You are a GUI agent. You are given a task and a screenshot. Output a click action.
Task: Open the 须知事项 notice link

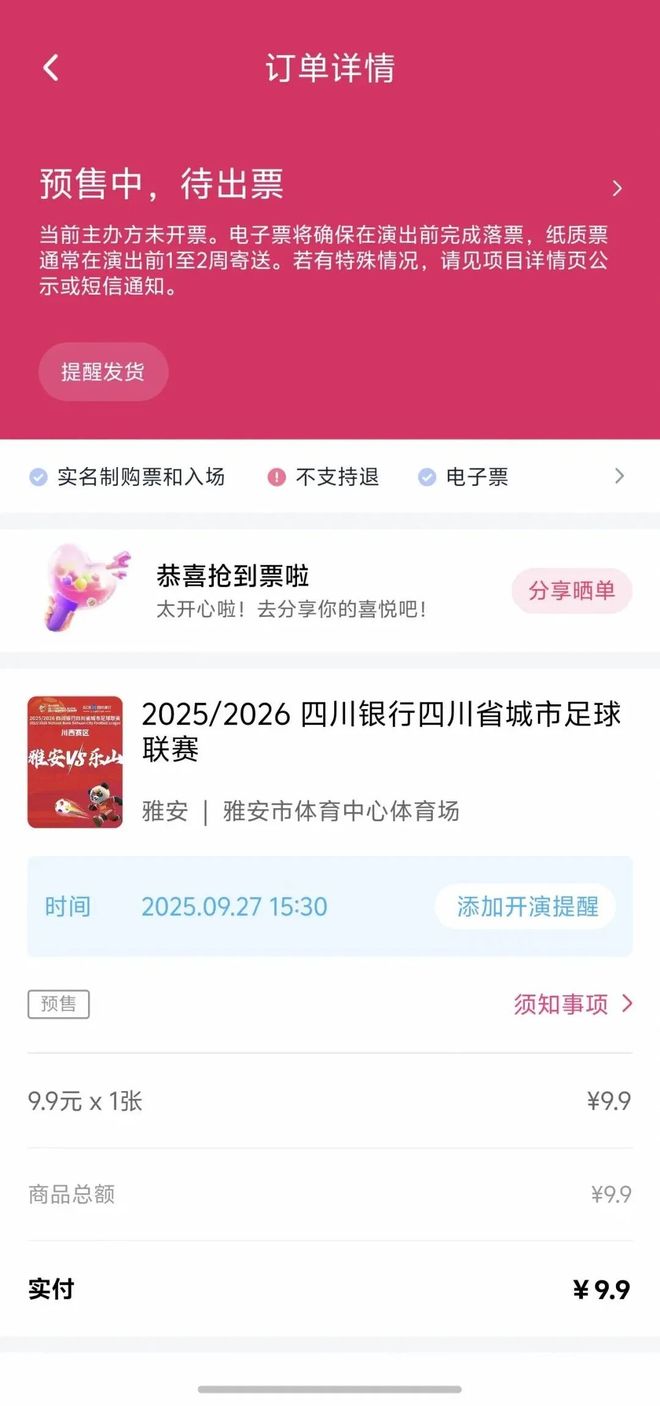(x=572, y=1004)
